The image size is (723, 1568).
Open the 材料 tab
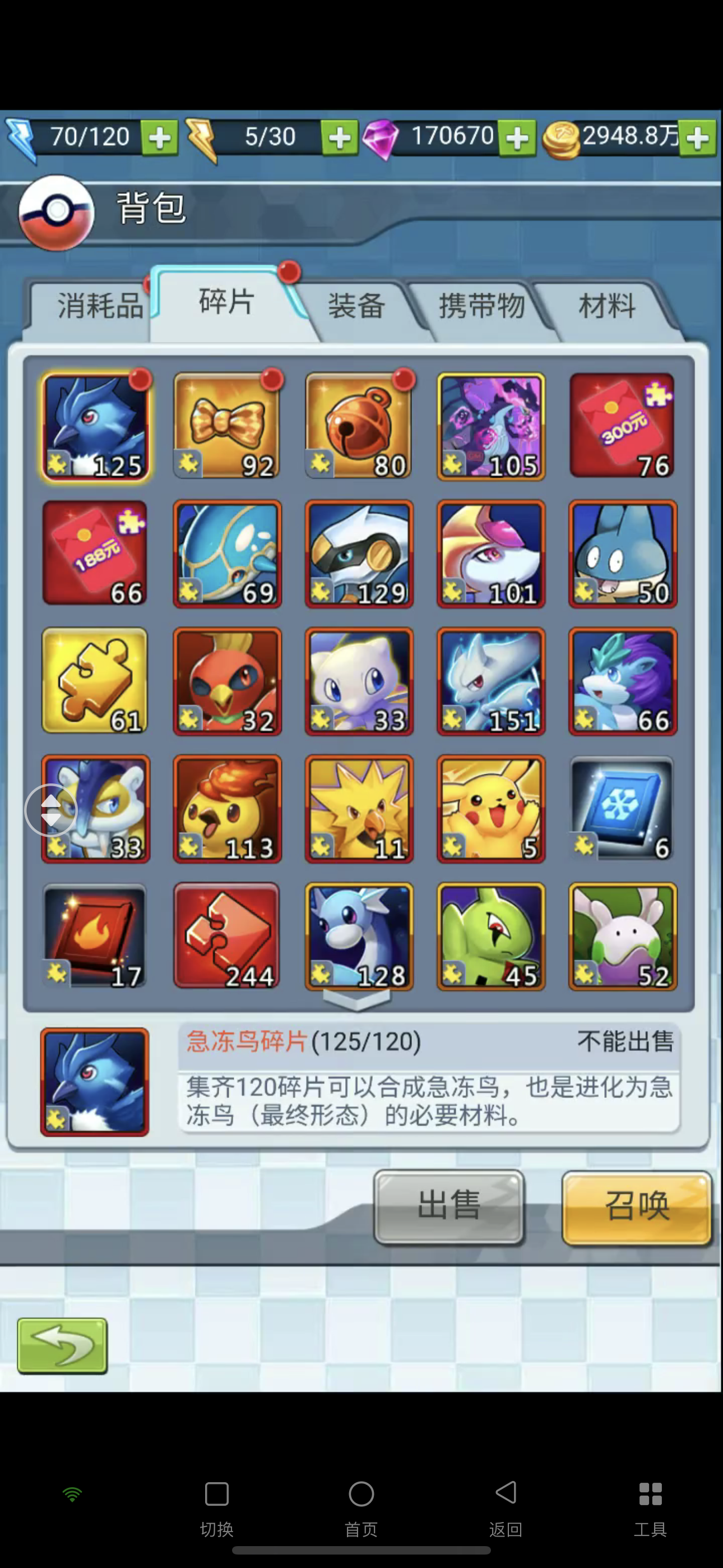pos(607,306)
